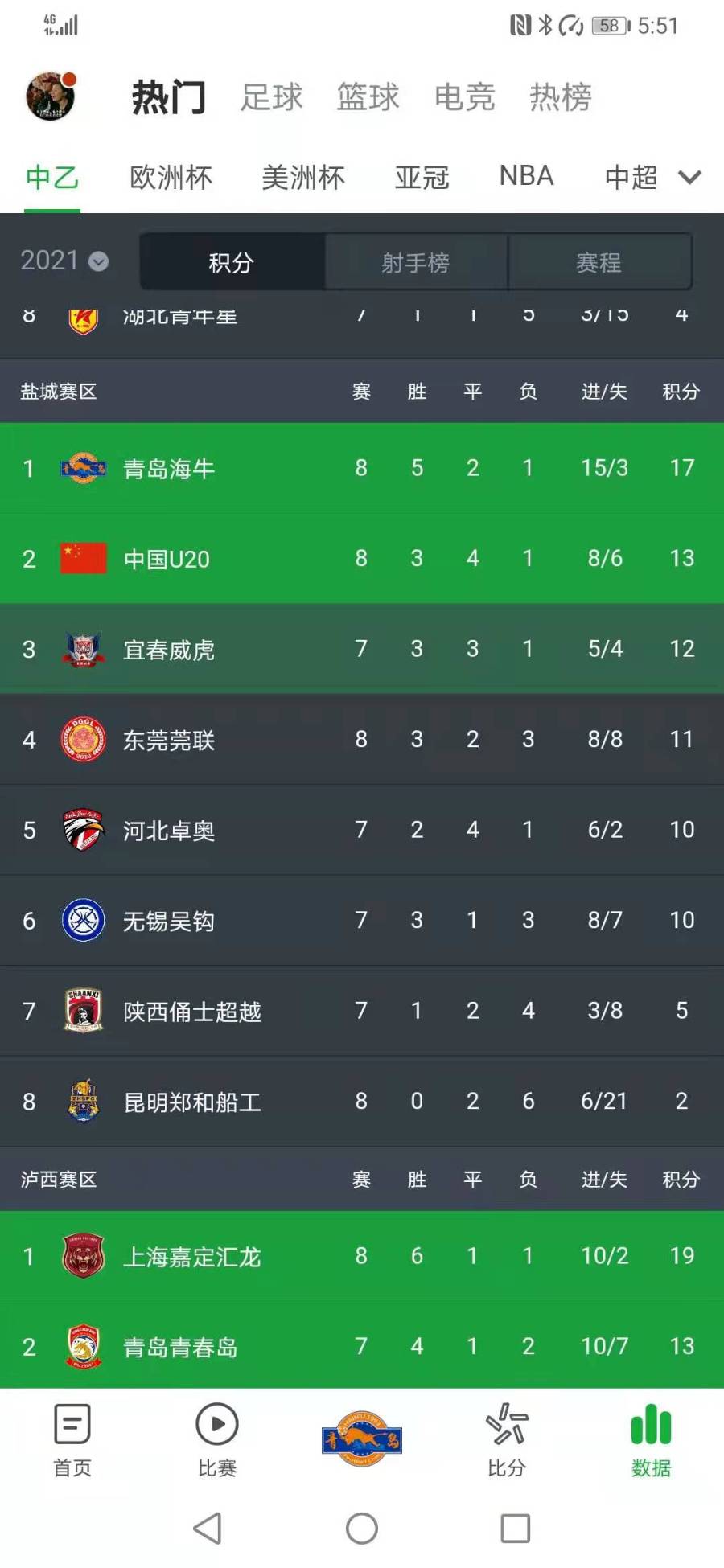Screen dimensions: 724x1568
Task: Switch to the 赛程 view
Action: click(599, 262)
